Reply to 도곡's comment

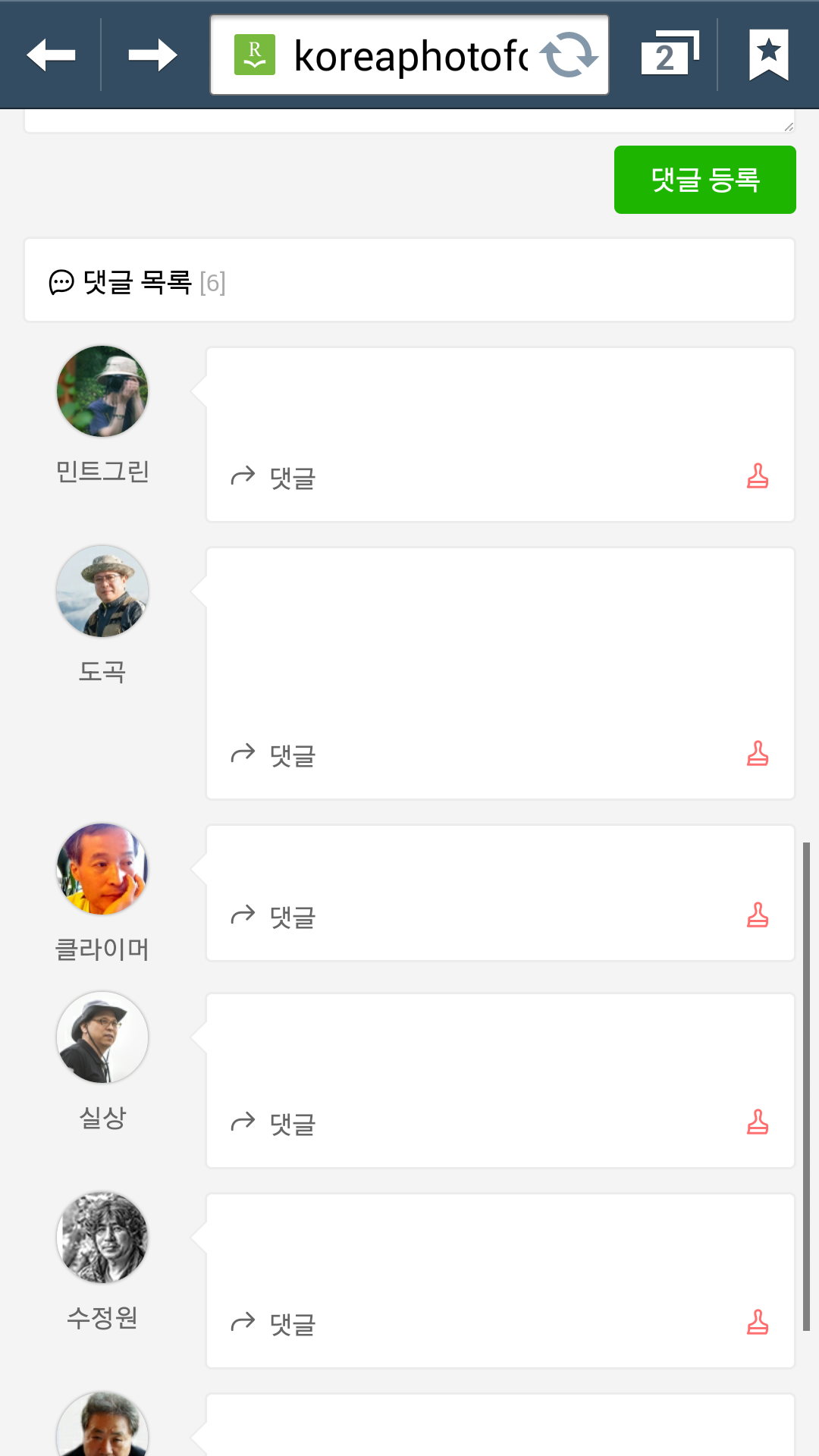click(x=274, y=755)
